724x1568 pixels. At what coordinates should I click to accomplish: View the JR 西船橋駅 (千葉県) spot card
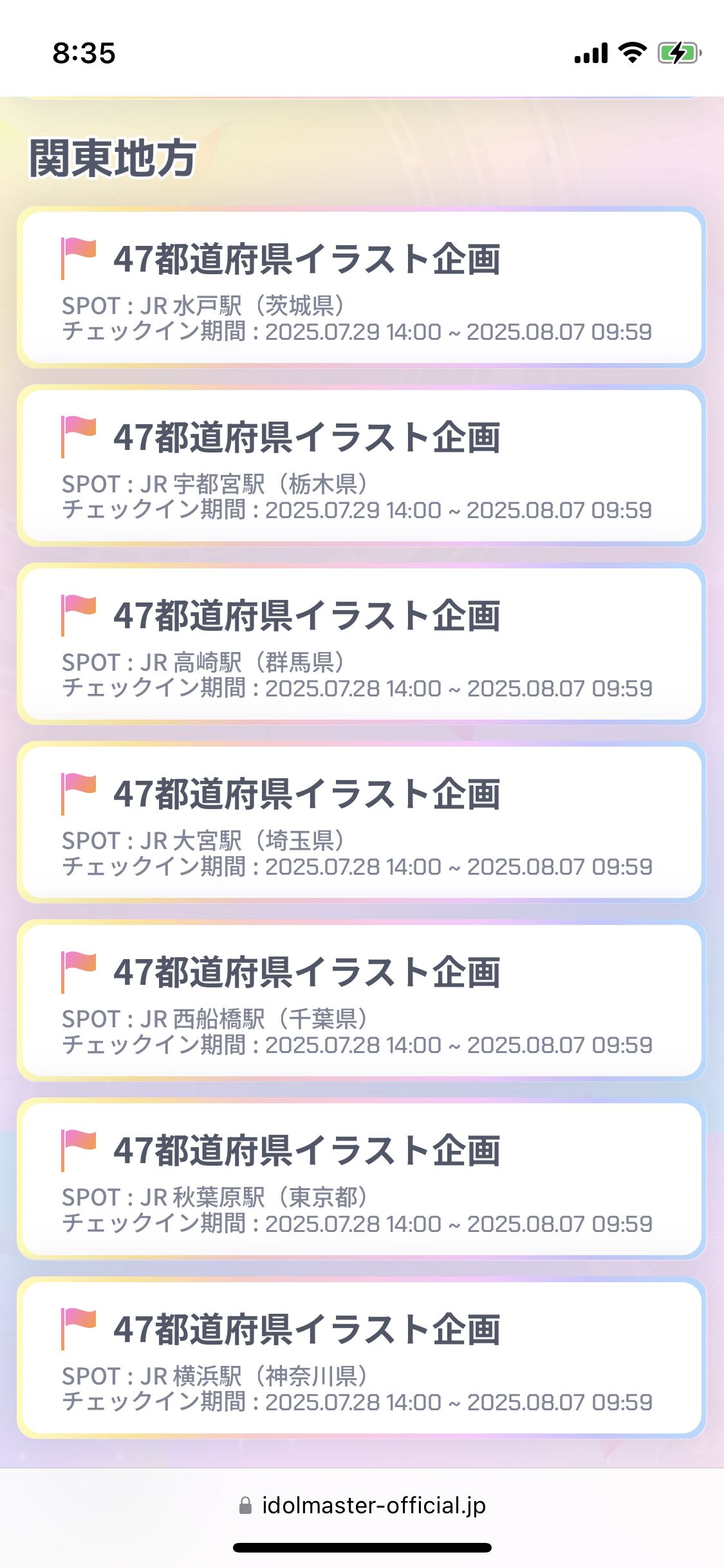(362, 1000)
